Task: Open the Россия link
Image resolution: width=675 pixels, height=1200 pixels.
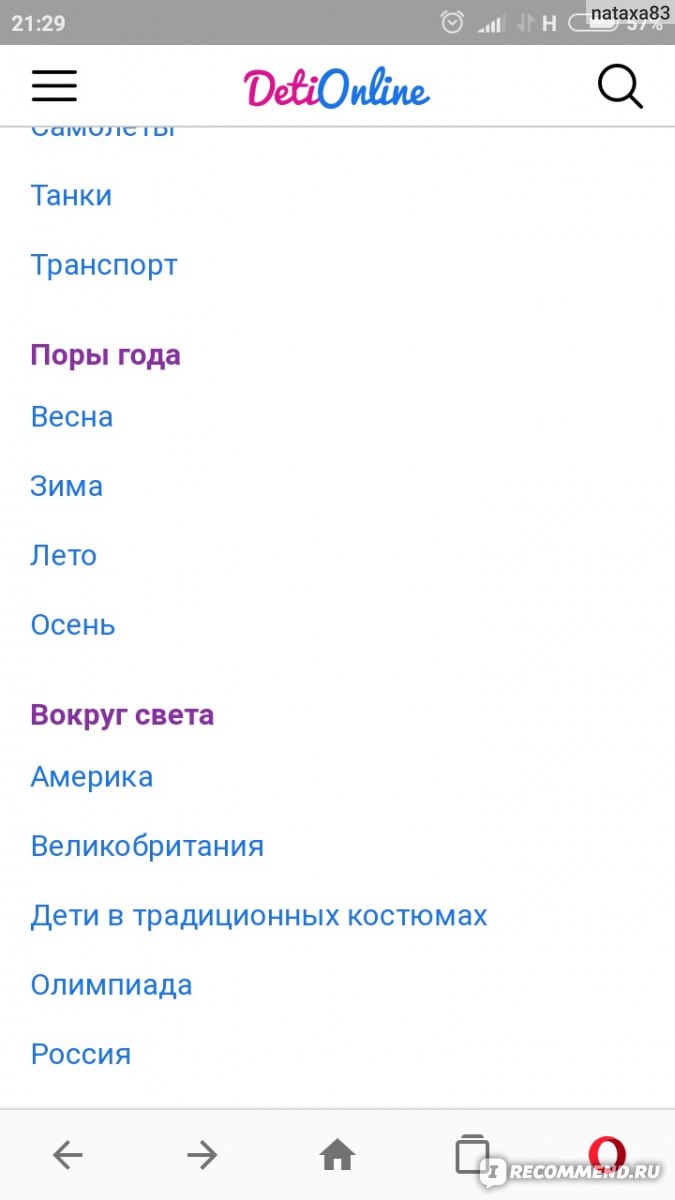Action: click(x=81, y=1054)
